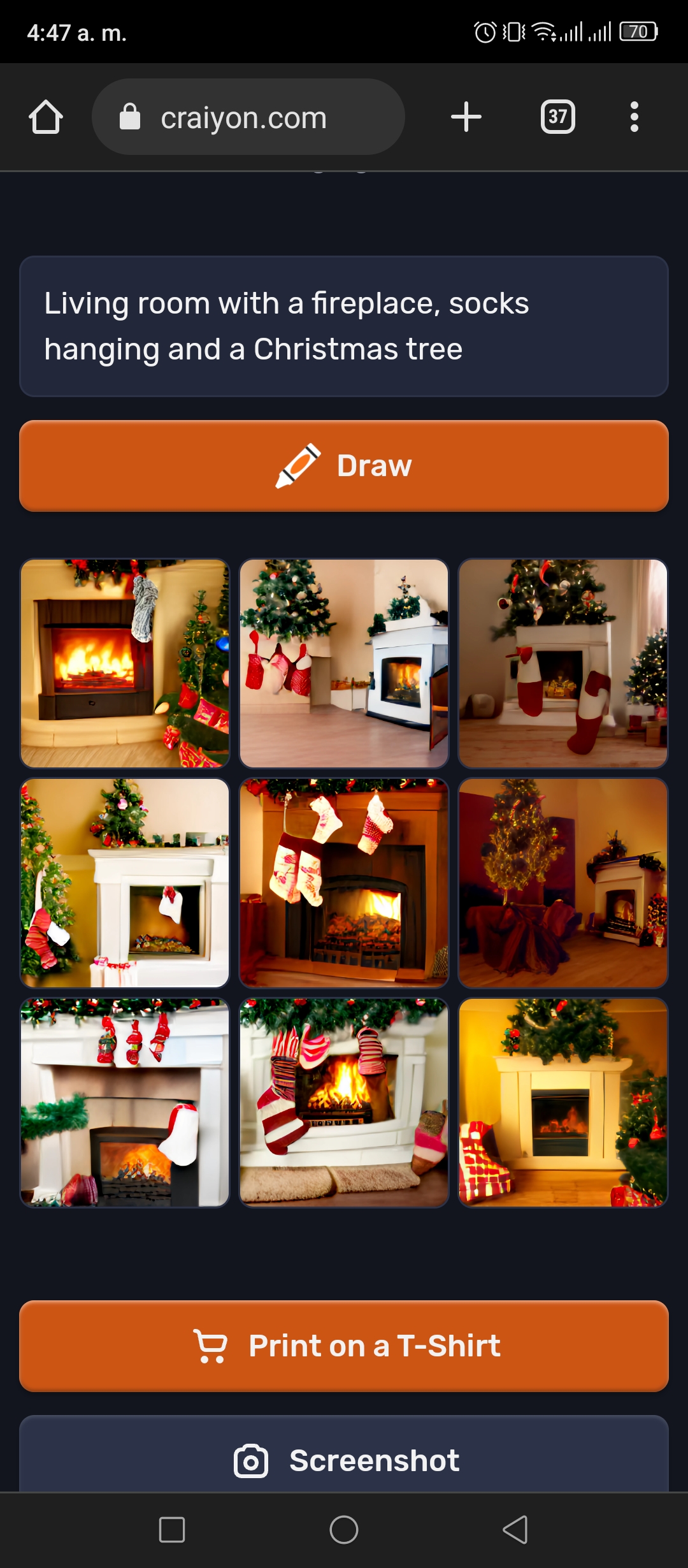This screenshot has width=688, height=1568.
Task: Open the image with the white stove and red stockings
Action: click(344, 664)
